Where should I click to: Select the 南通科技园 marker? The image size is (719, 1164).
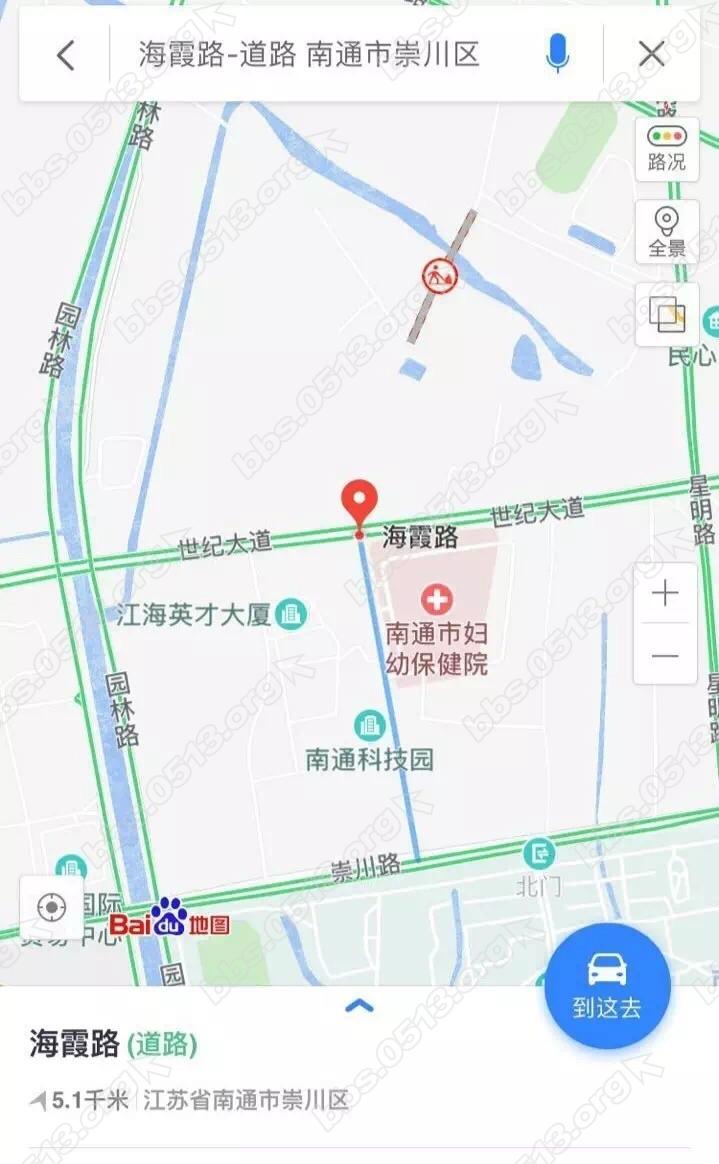coord(370,724)
